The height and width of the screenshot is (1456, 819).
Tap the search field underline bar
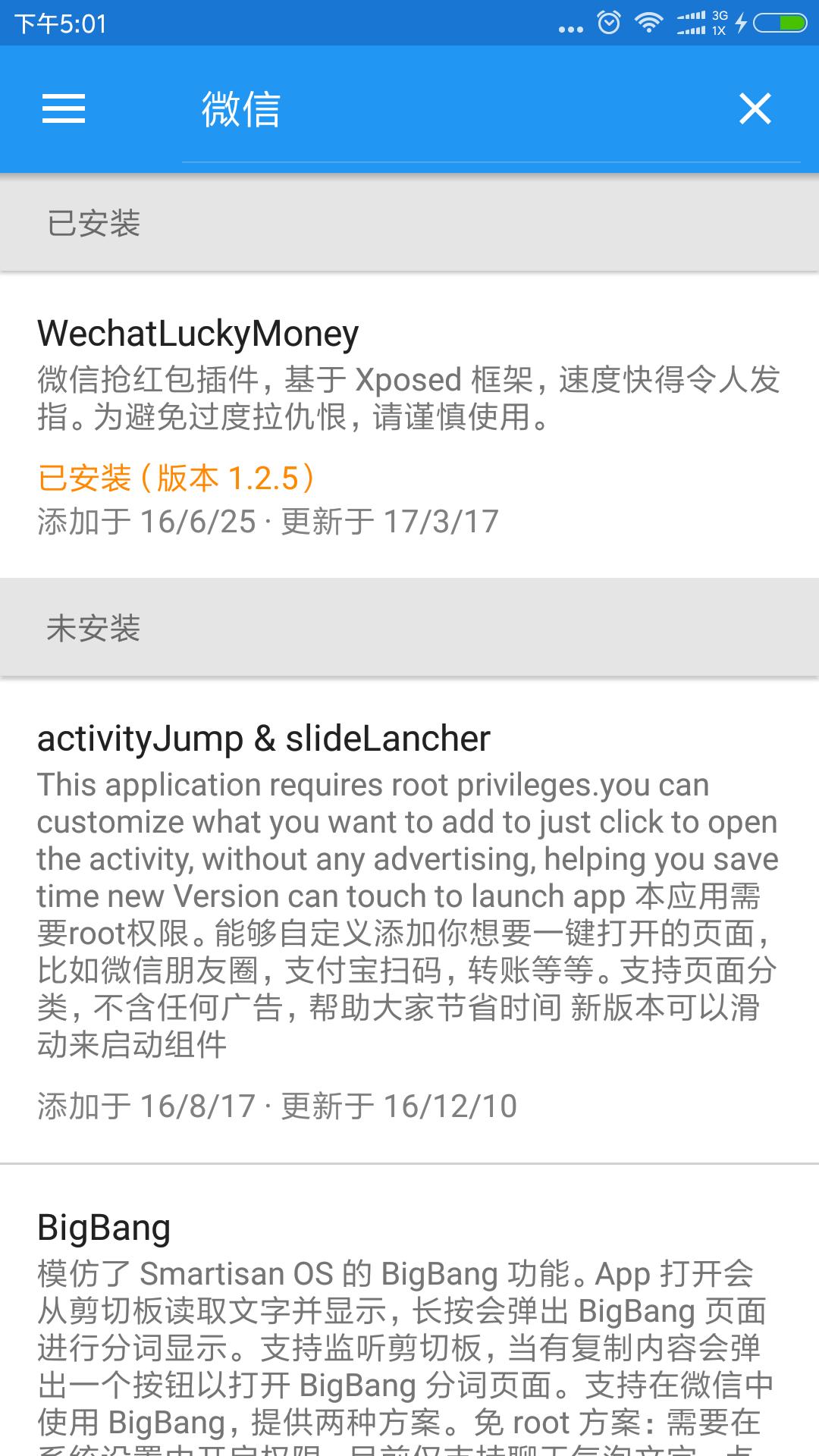(493, 161)
